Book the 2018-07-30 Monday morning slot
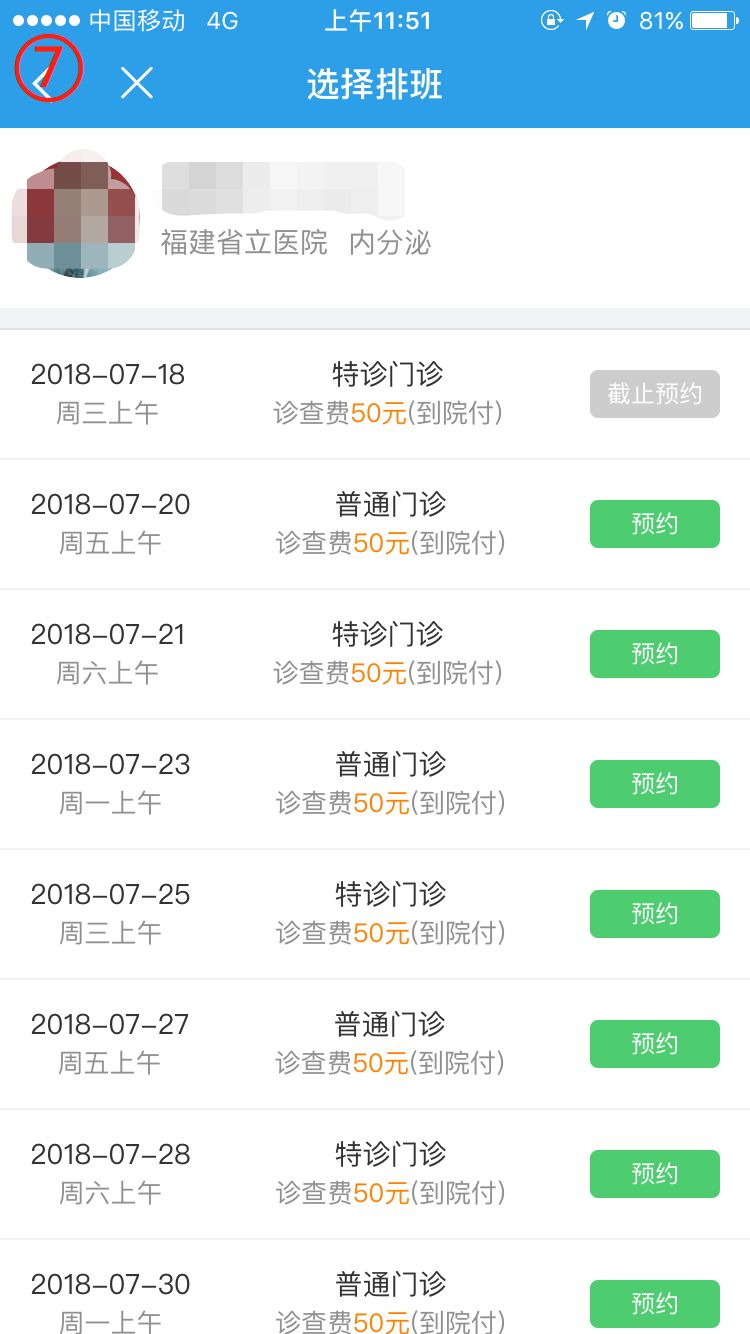The width and height of the screenshot is (750, 1334). tap(654, 1303)
